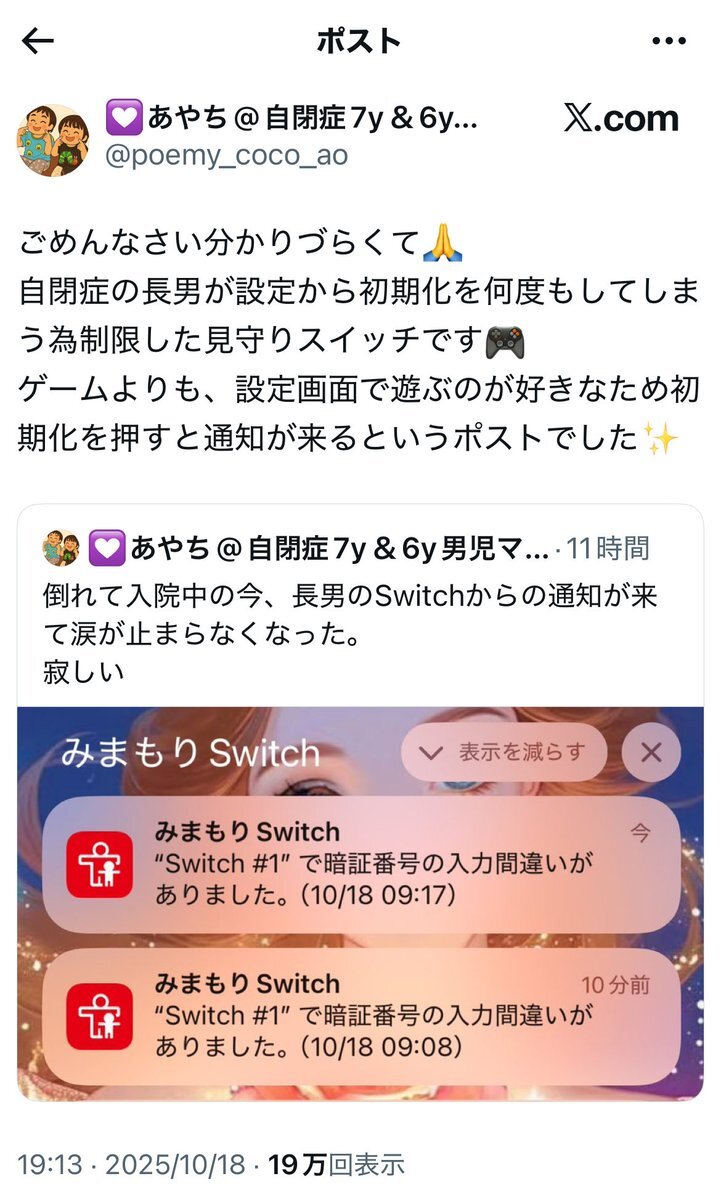Open the quoted post from 11時間 ago

tap(360, 612)
